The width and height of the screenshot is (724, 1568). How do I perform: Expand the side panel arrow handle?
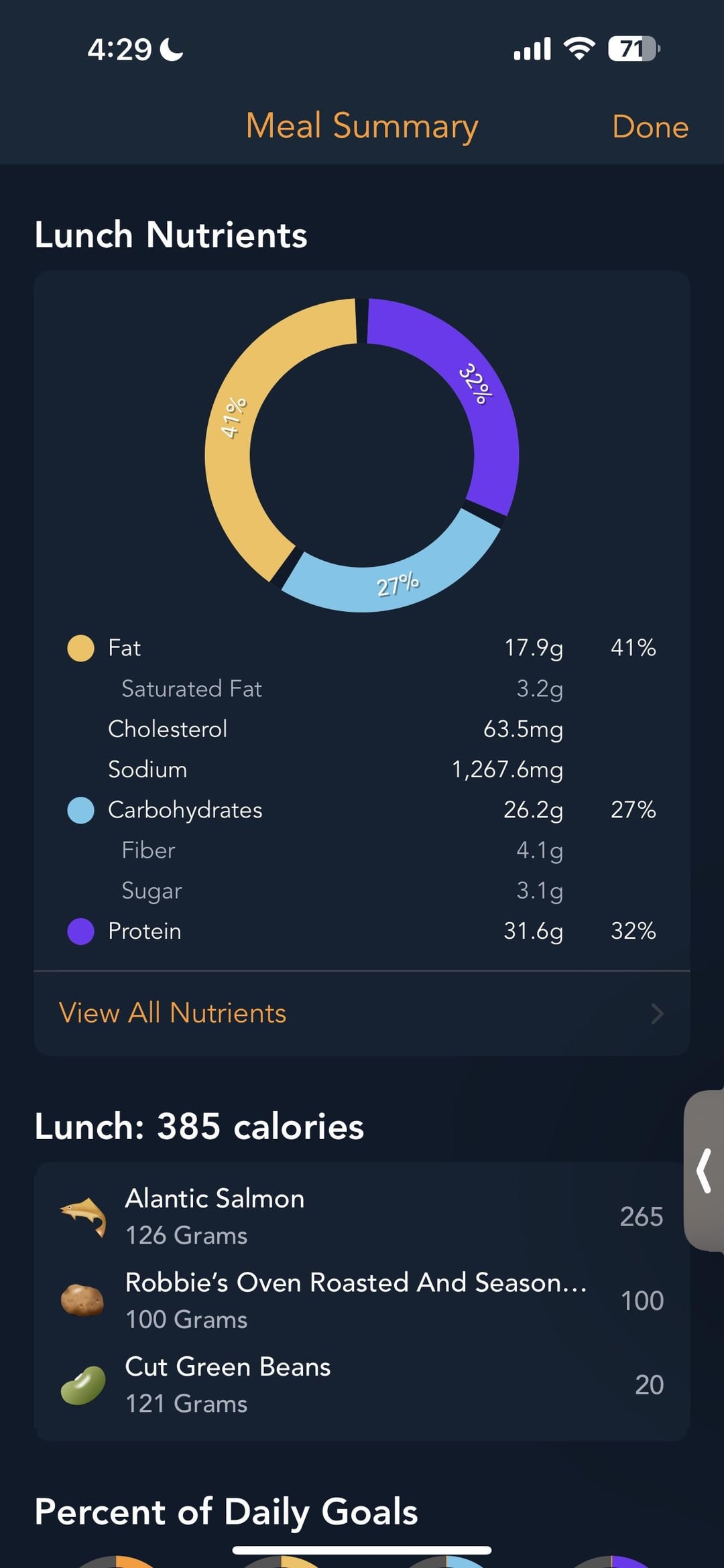[x=704, y=1171]
